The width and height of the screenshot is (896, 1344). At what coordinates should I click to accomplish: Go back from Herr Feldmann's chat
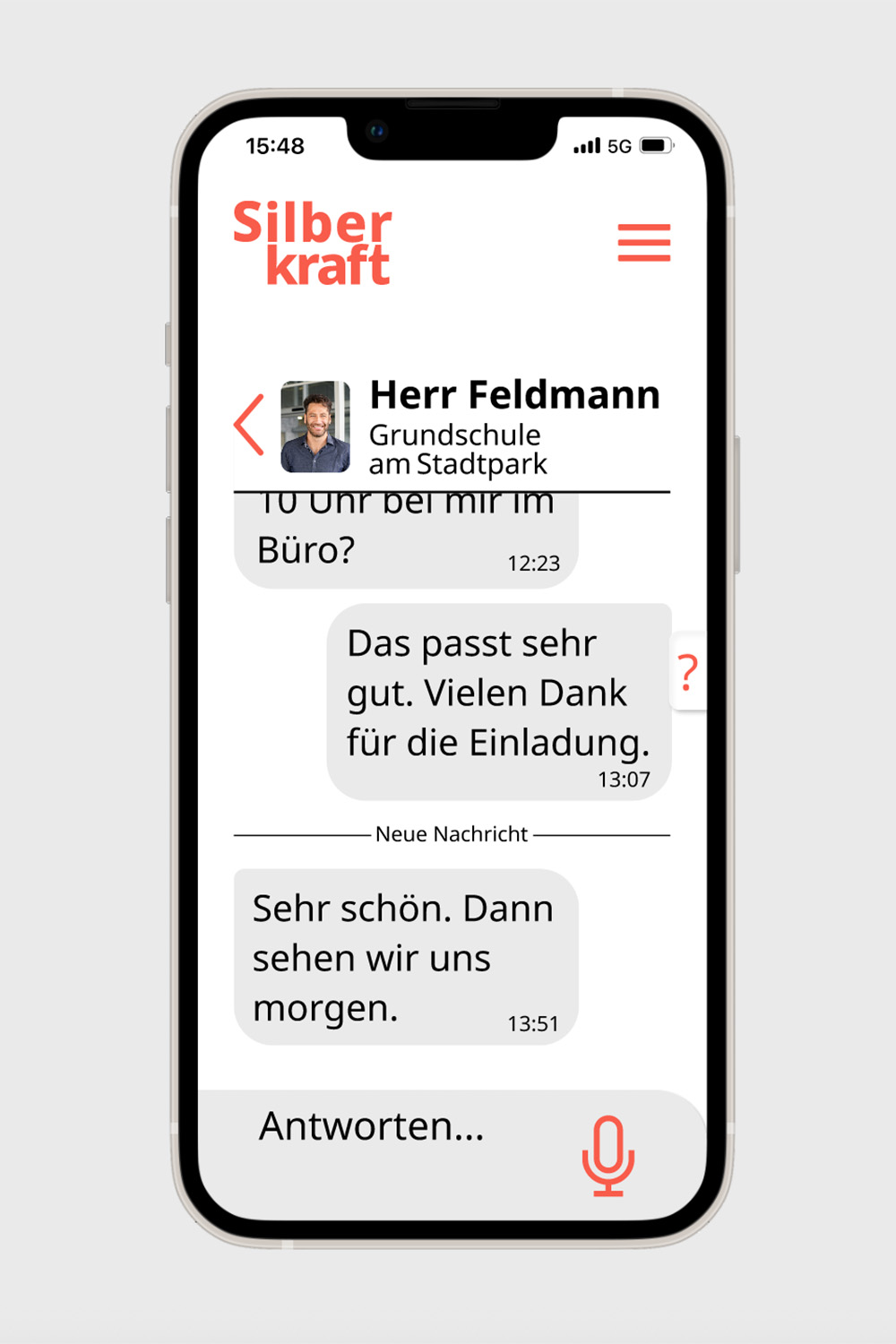pyautogui.click(x=250, y=425)
